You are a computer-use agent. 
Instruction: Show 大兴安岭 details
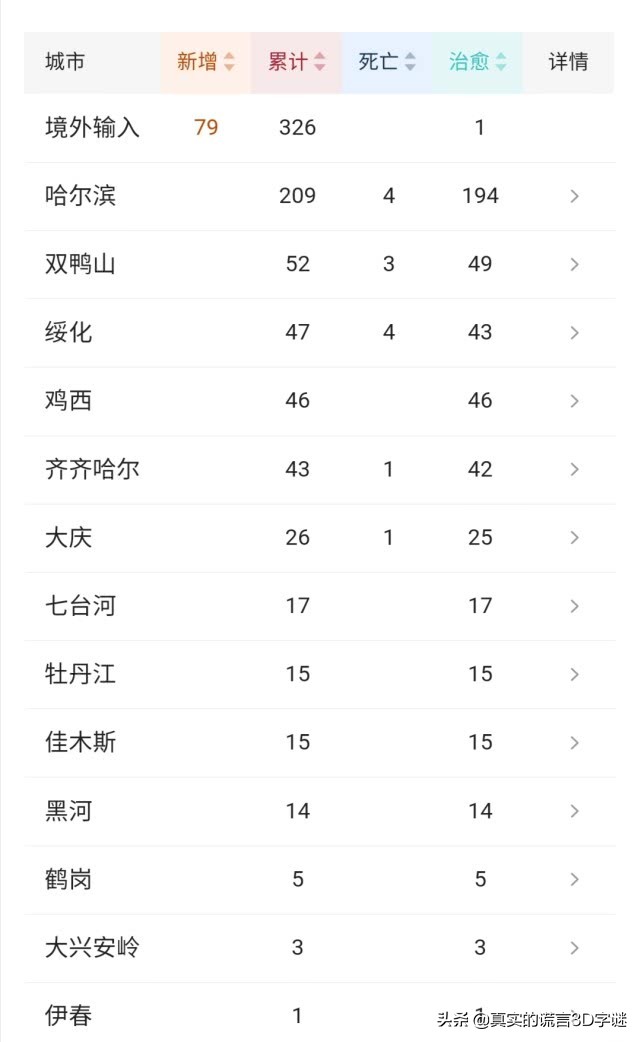[575, 948]
